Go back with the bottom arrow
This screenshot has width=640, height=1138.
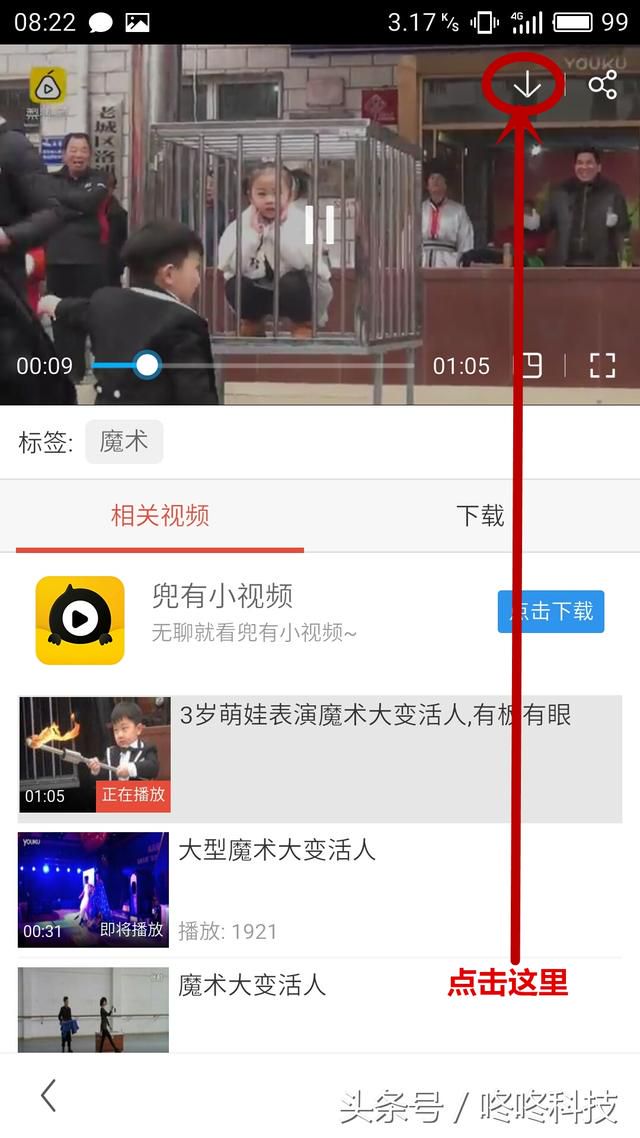pos(48,1096)
